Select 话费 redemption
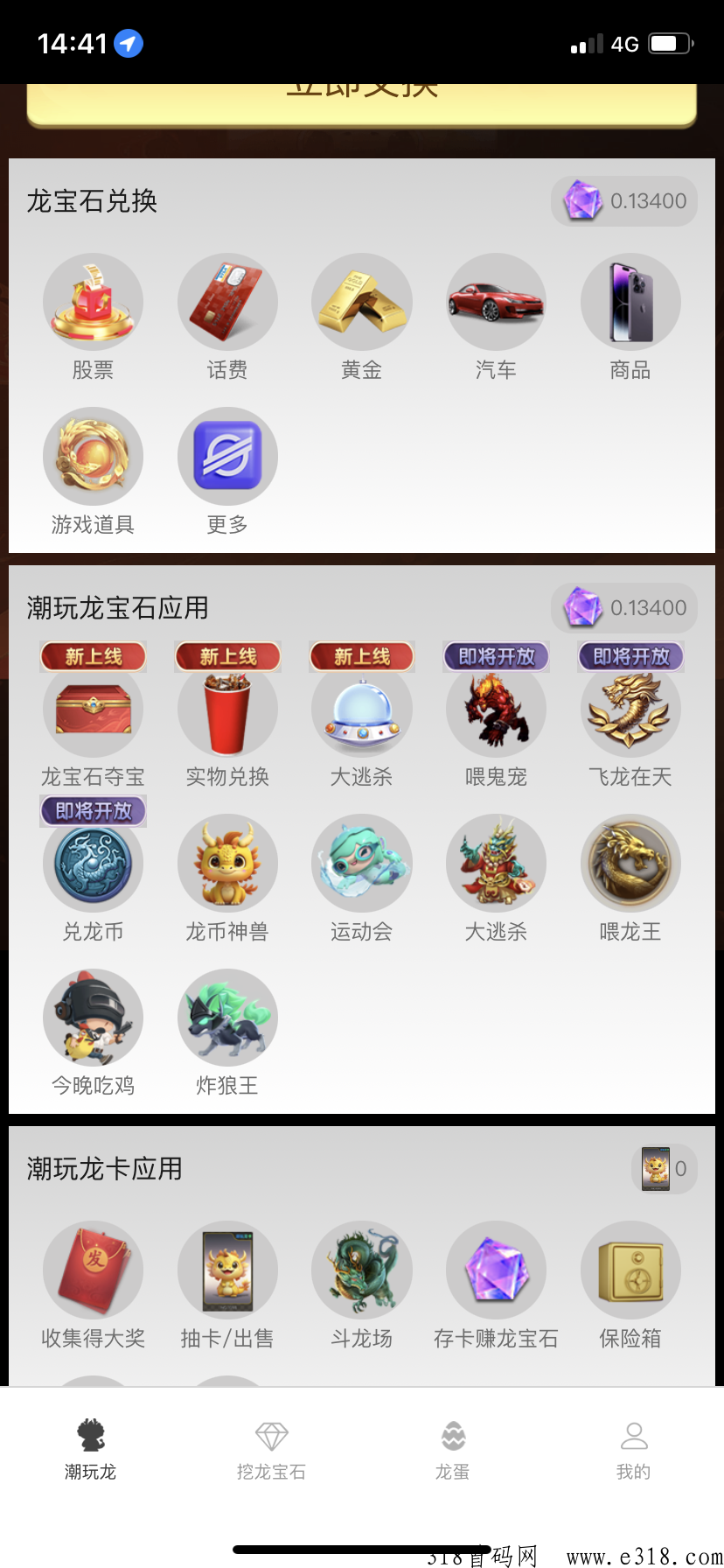Screen dimensions: 724x1568 coord(227,318)
